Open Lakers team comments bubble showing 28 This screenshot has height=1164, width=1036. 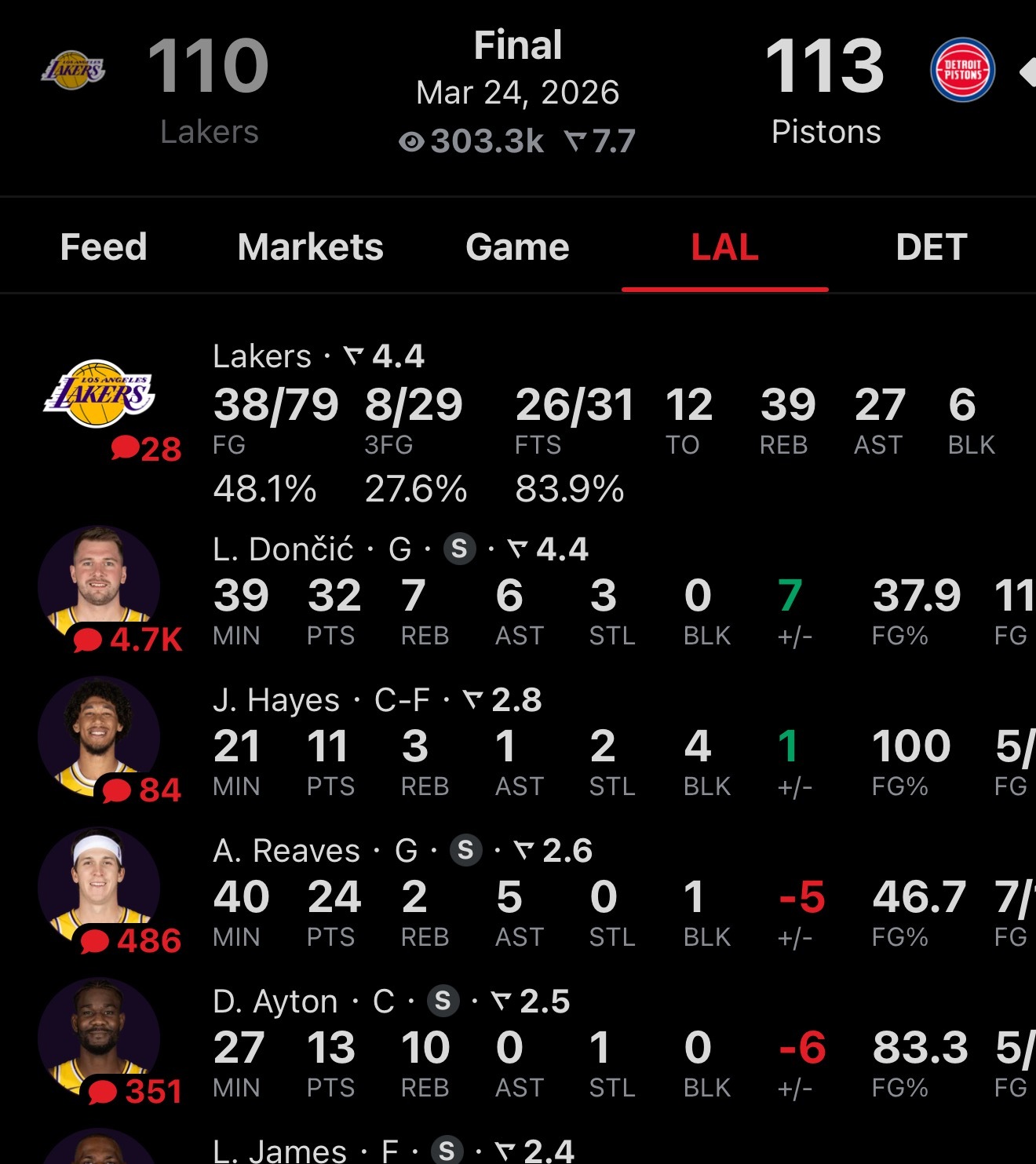(x=147, y=449)
